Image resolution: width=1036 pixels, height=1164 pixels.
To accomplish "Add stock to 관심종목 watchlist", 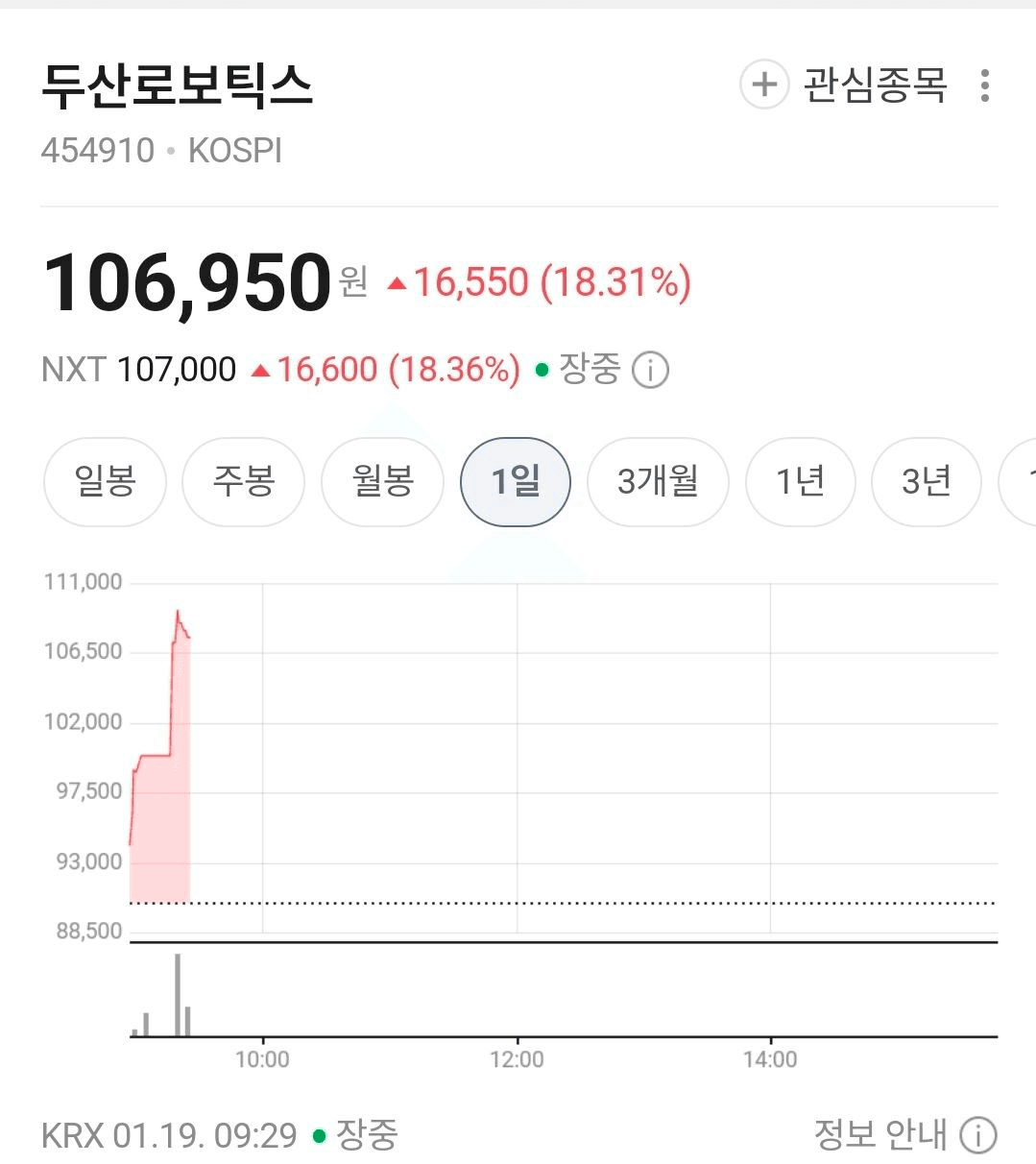I will [844, 85].
